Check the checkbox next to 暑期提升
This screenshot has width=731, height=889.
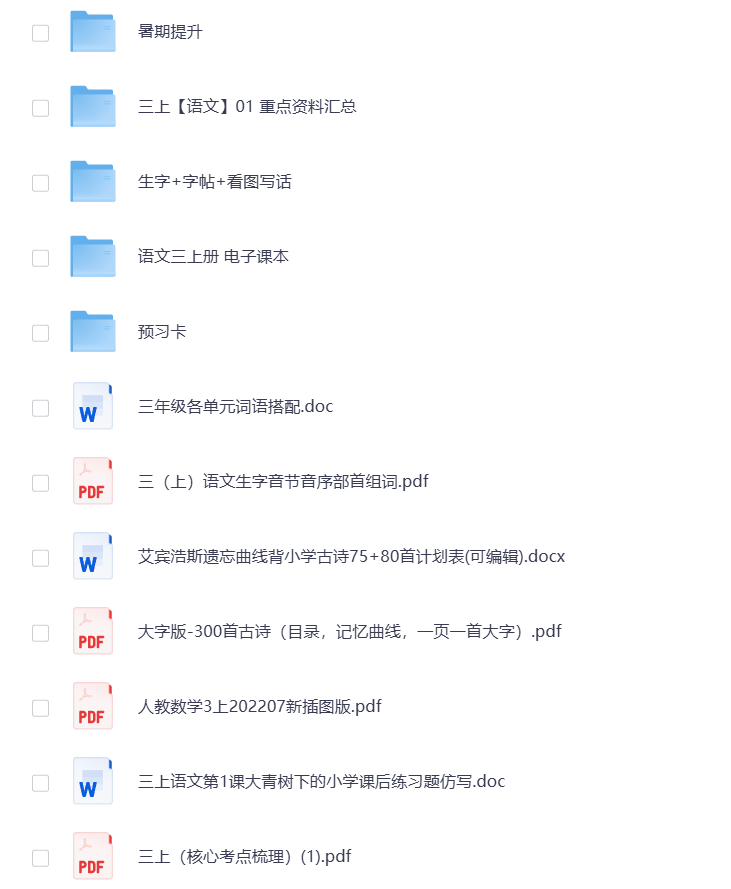(40, 32)
